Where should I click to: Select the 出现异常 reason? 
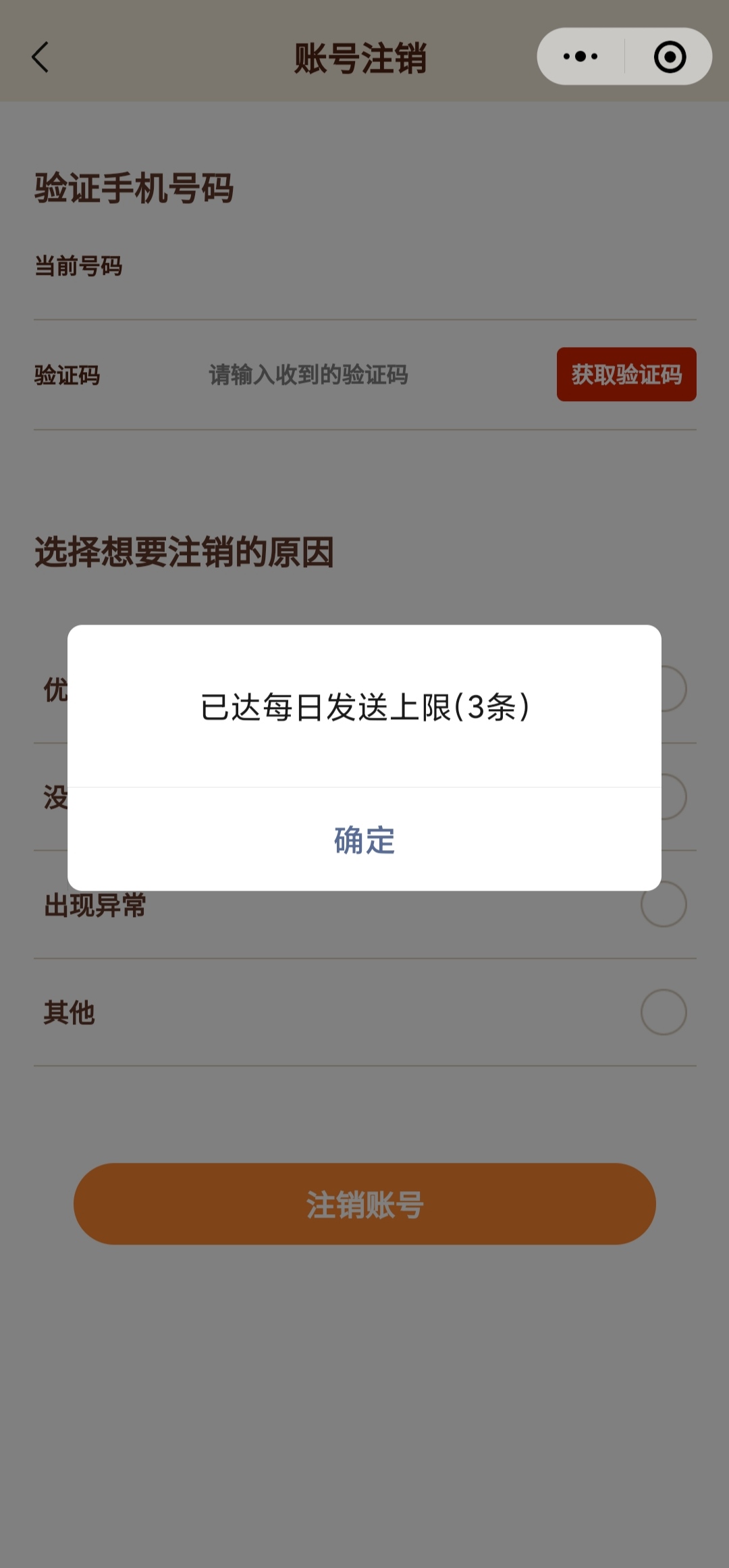point(364,905)
